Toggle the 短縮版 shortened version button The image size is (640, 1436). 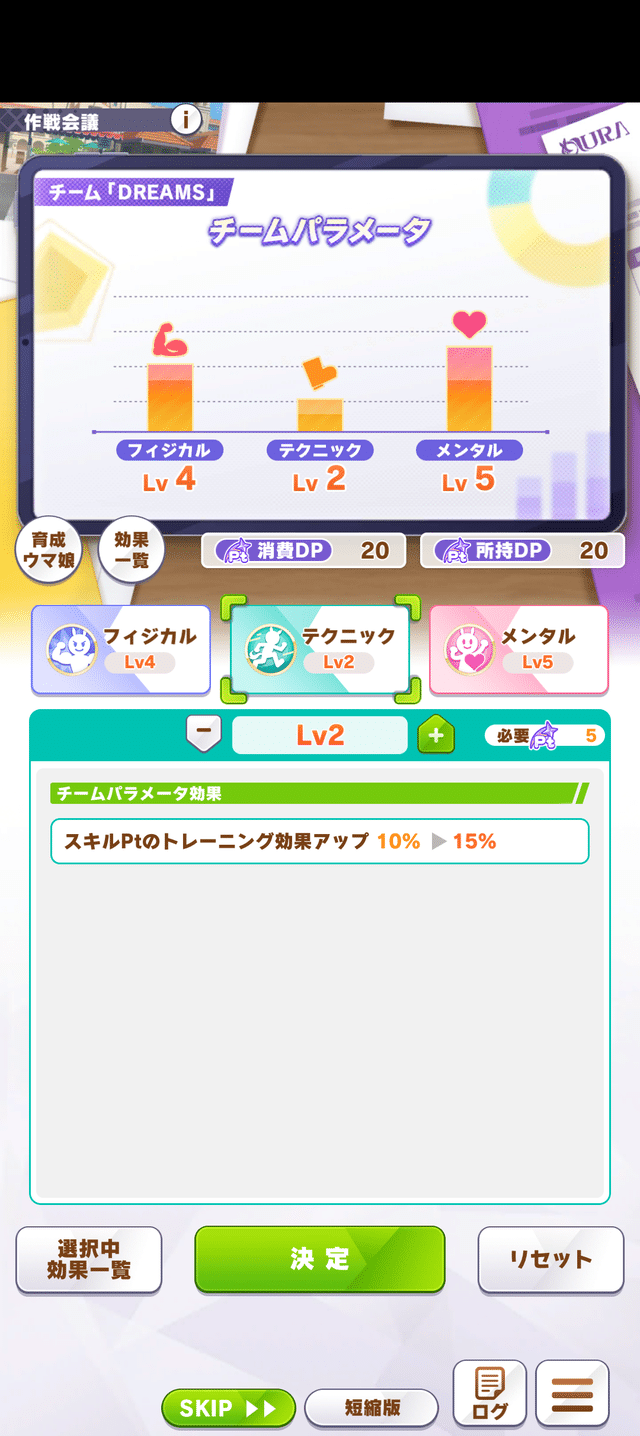pyautogui.click(x=372, y=1408)
